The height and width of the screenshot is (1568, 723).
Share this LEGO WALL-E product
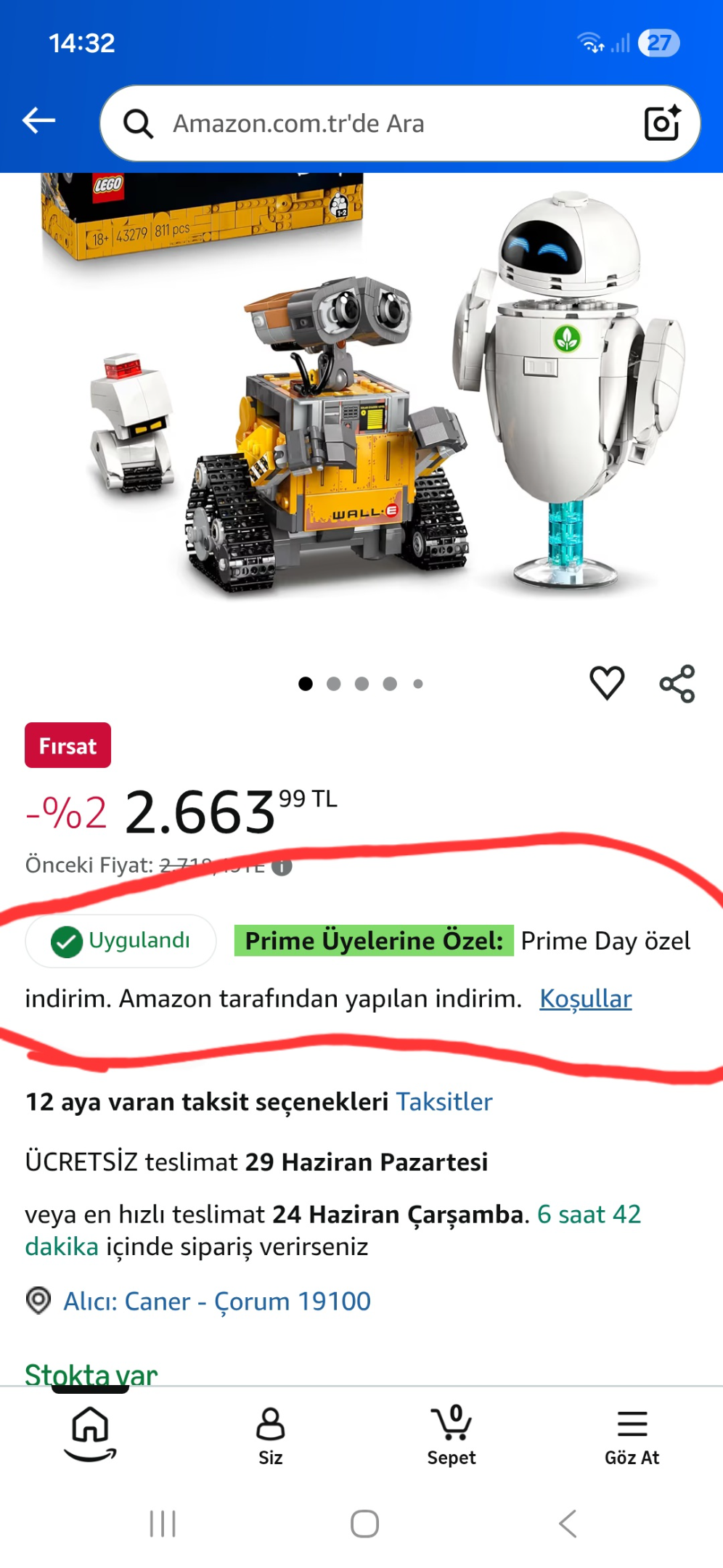677,683
